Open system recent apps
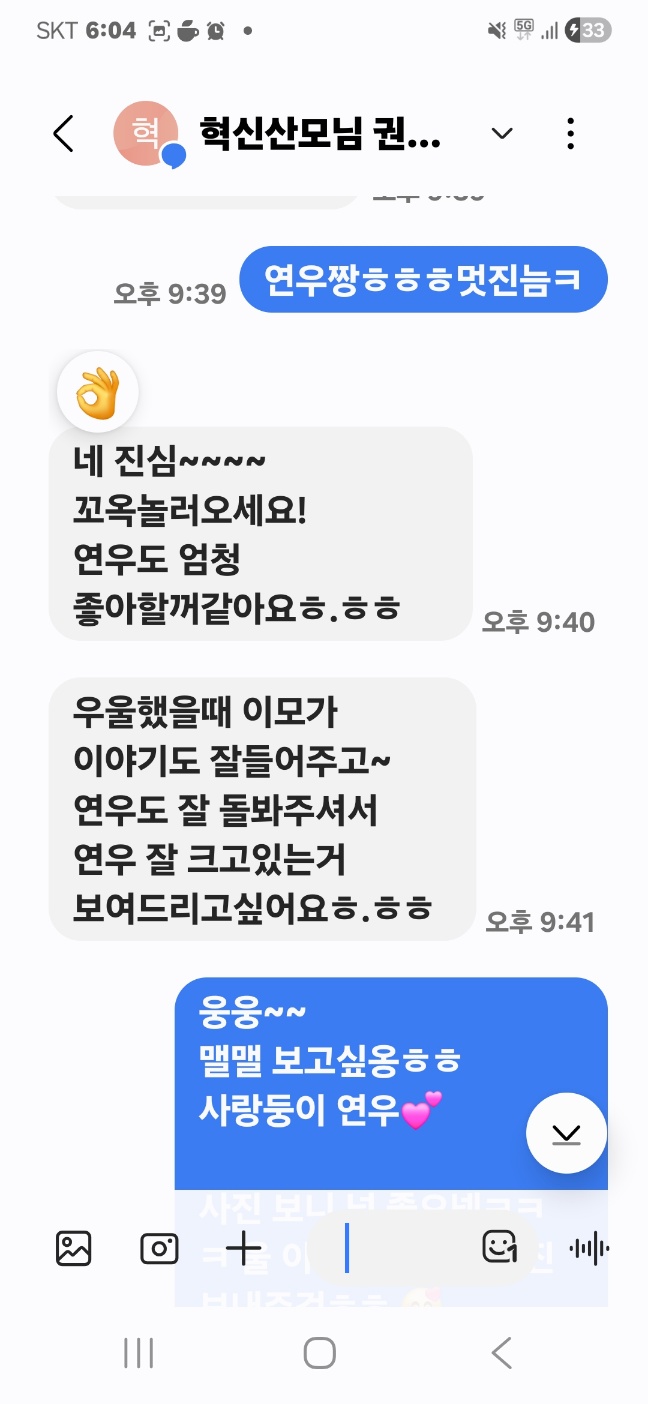The height and width of the screenshot is (1404, 648). (138, 1353)
